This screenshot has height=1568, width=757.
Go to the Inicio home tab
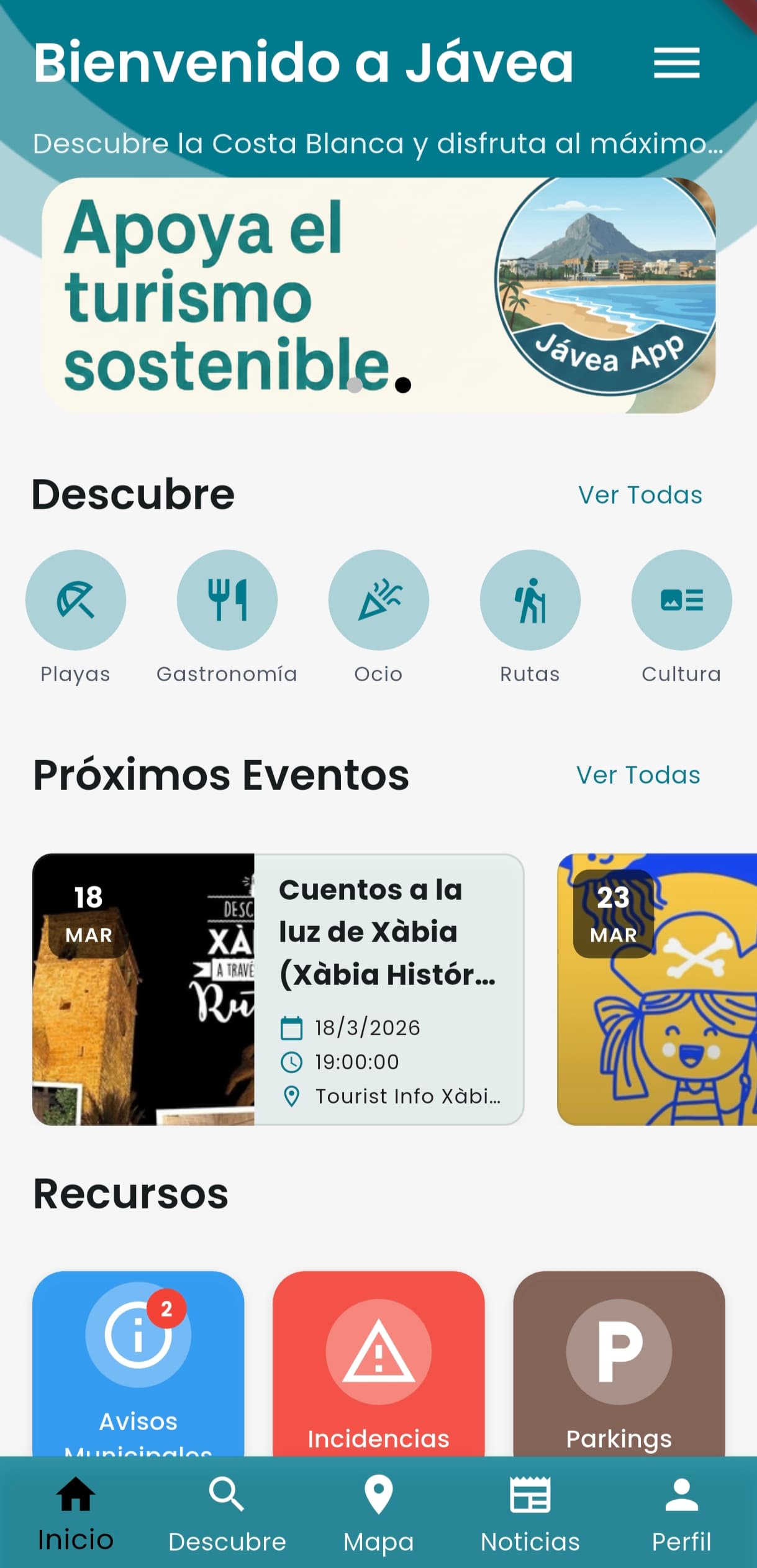coord(75,1505)
